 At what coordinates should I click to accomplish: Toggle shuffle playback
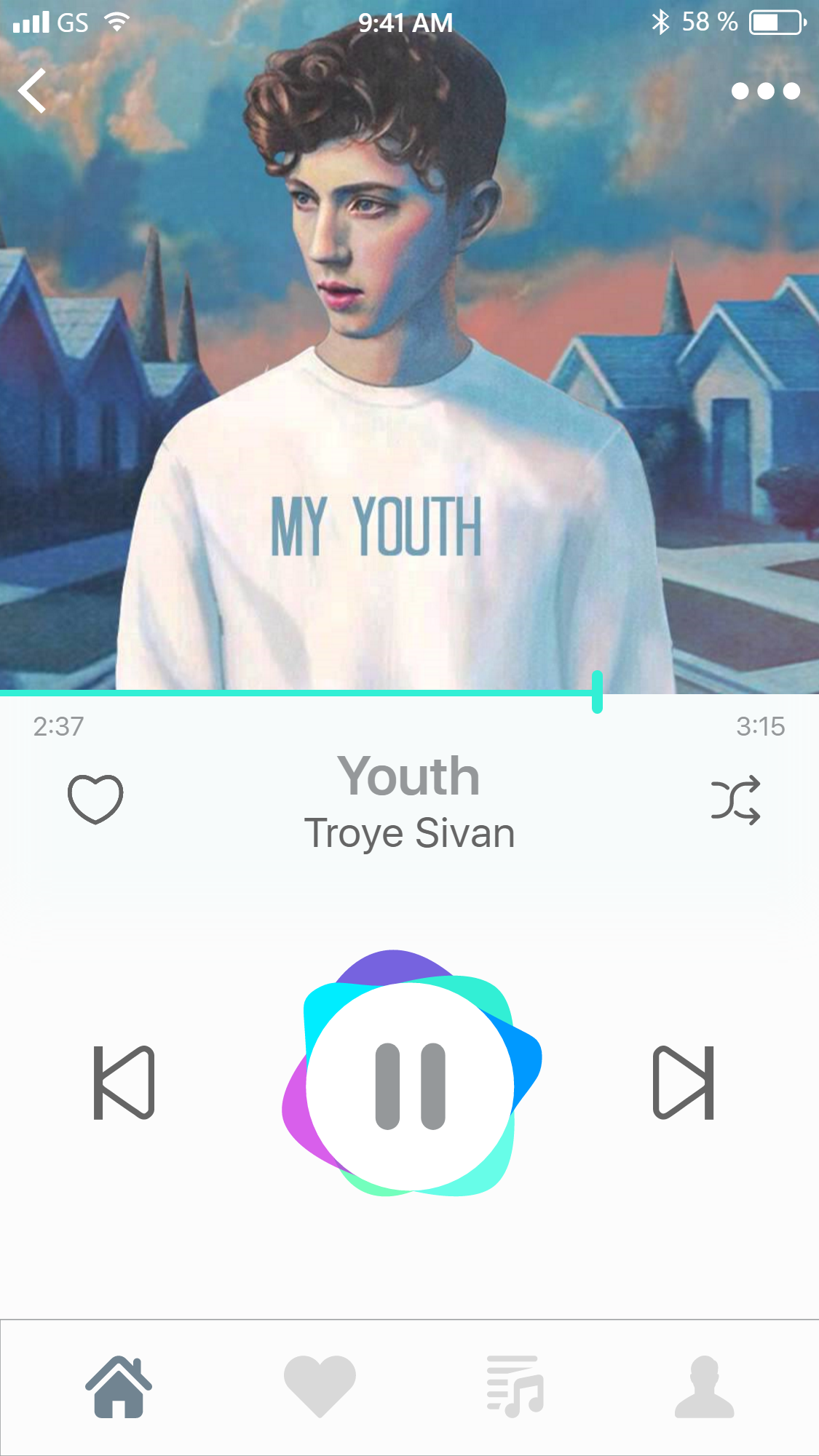click(735, 800)
